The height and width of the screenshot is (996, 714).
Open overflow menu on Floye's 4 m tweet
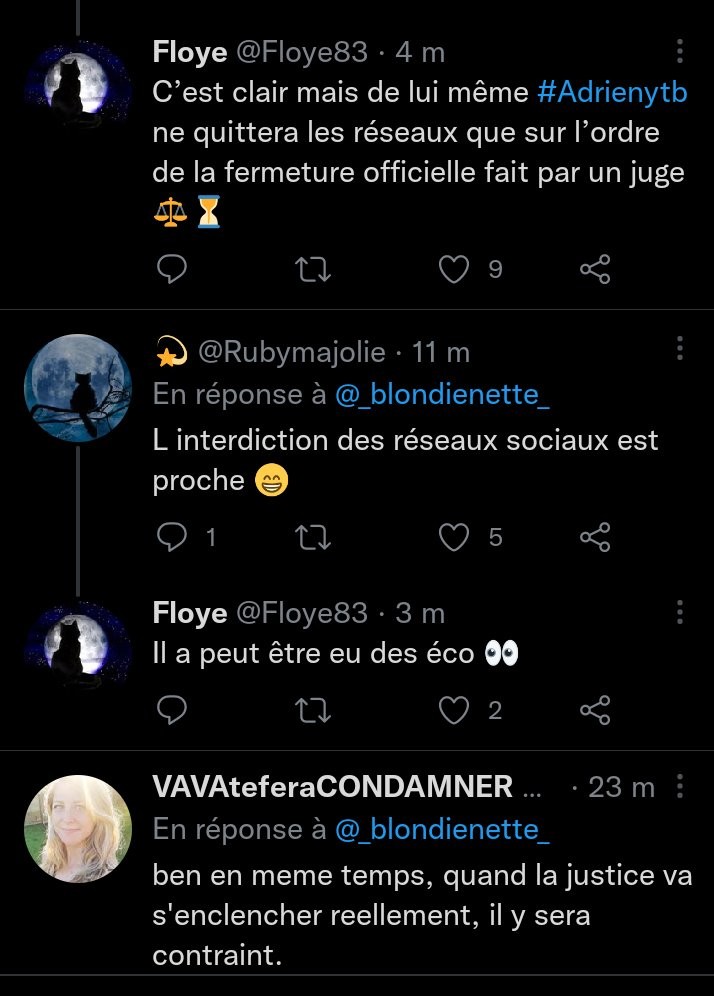click(x=680, y=51)
